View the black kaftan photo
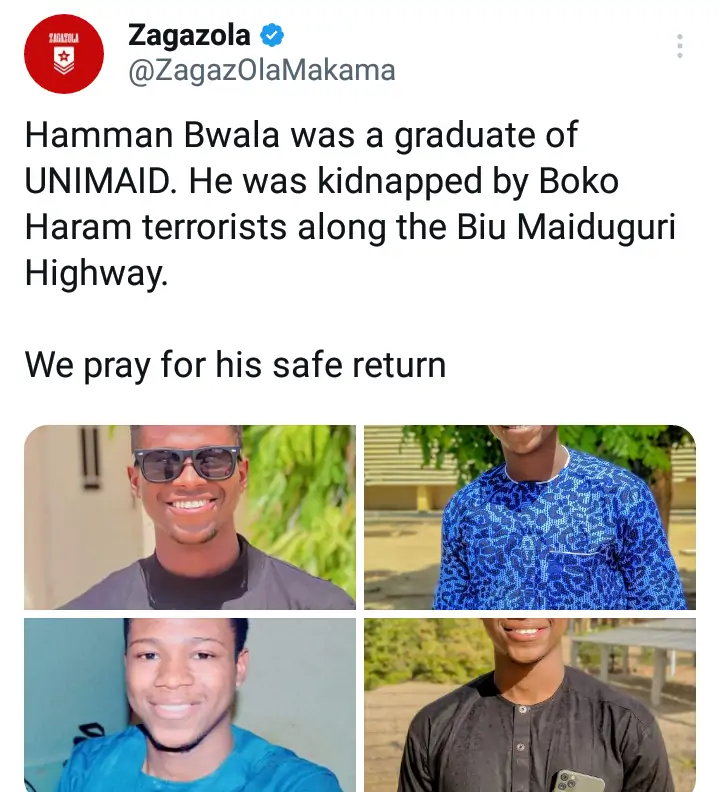This screenshot has height=792, width=719. (529, 704)
